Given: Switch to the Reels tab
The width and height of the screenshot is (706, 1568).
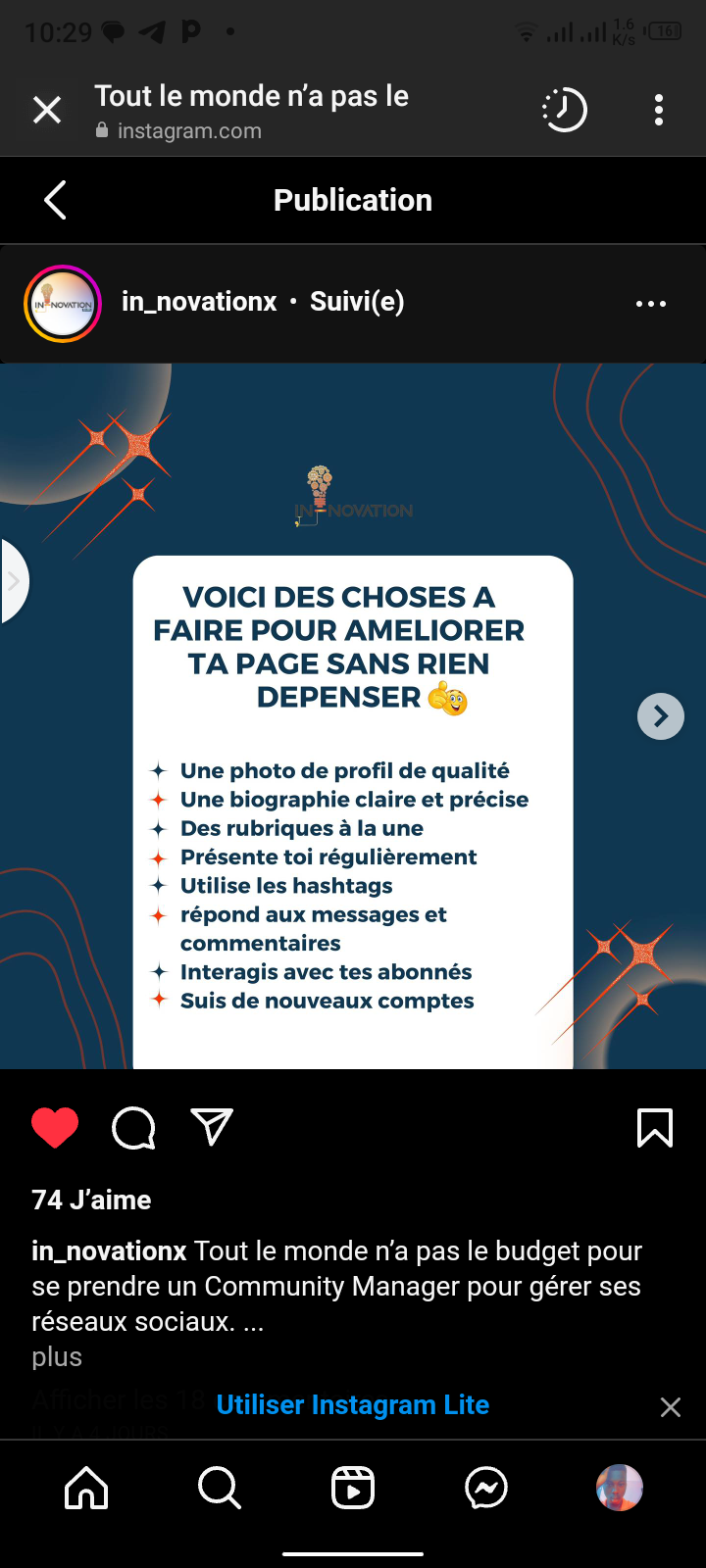Looking at the screenshot, I should (353, 1488).
